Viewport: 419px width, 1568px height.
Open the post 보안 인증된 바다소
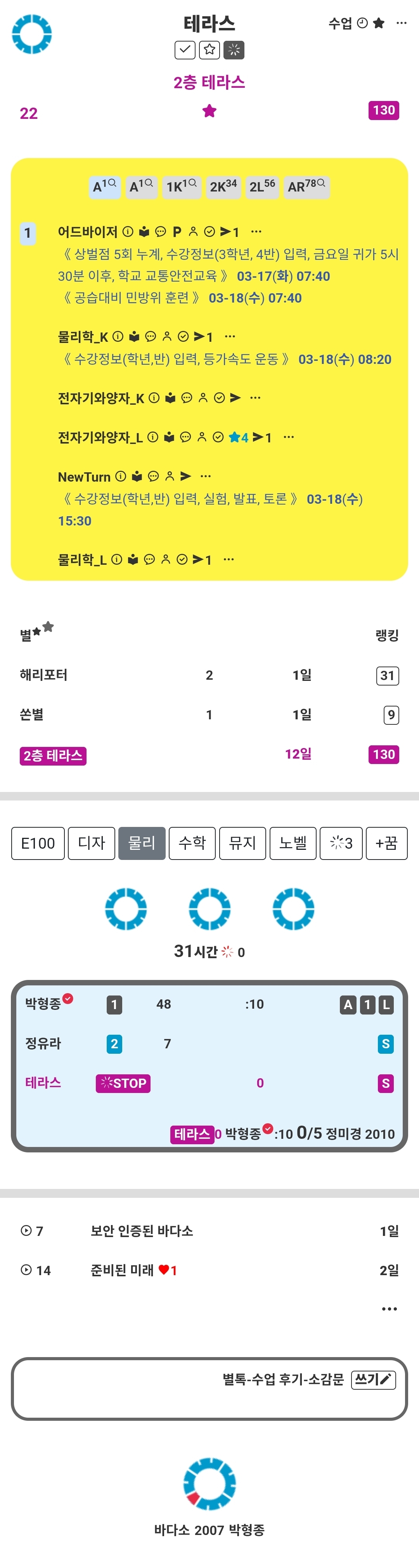tap(142, 1231)
